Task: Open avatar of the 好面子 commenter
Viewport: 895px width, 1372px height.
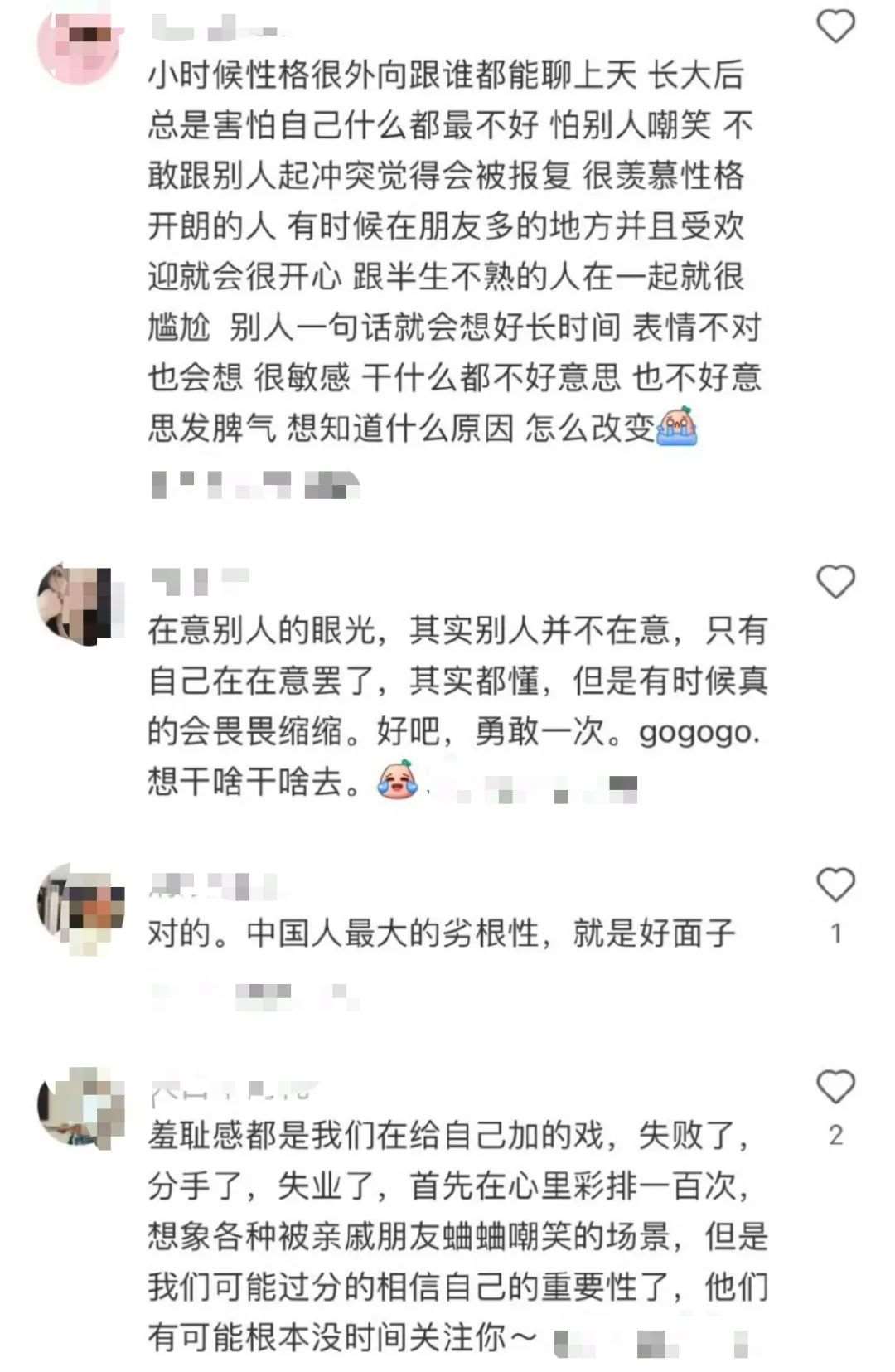Action: point(81,905)
